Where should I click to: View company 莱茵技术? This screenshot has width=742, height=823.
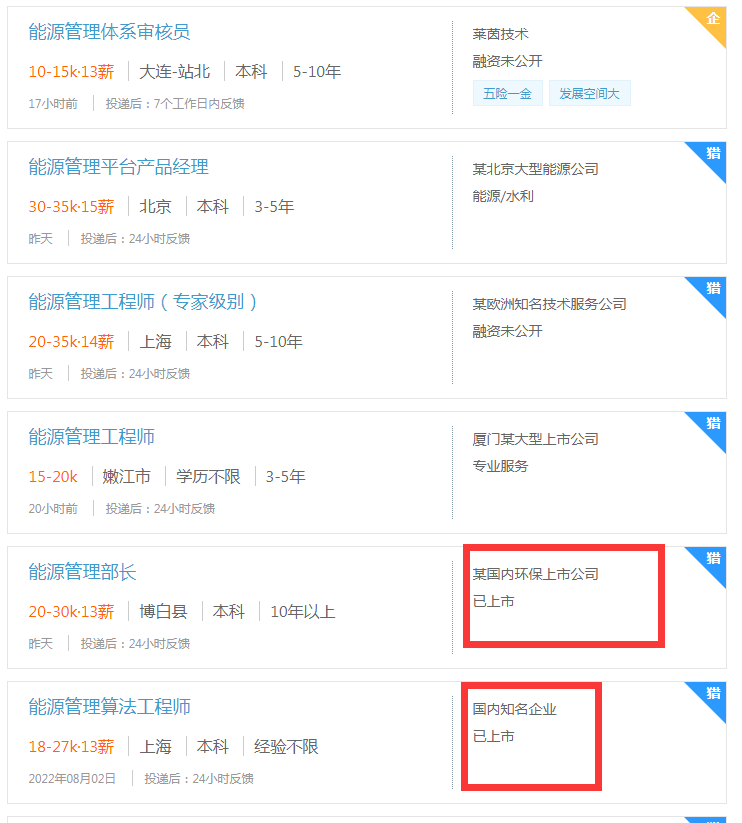tap(500, 34)
